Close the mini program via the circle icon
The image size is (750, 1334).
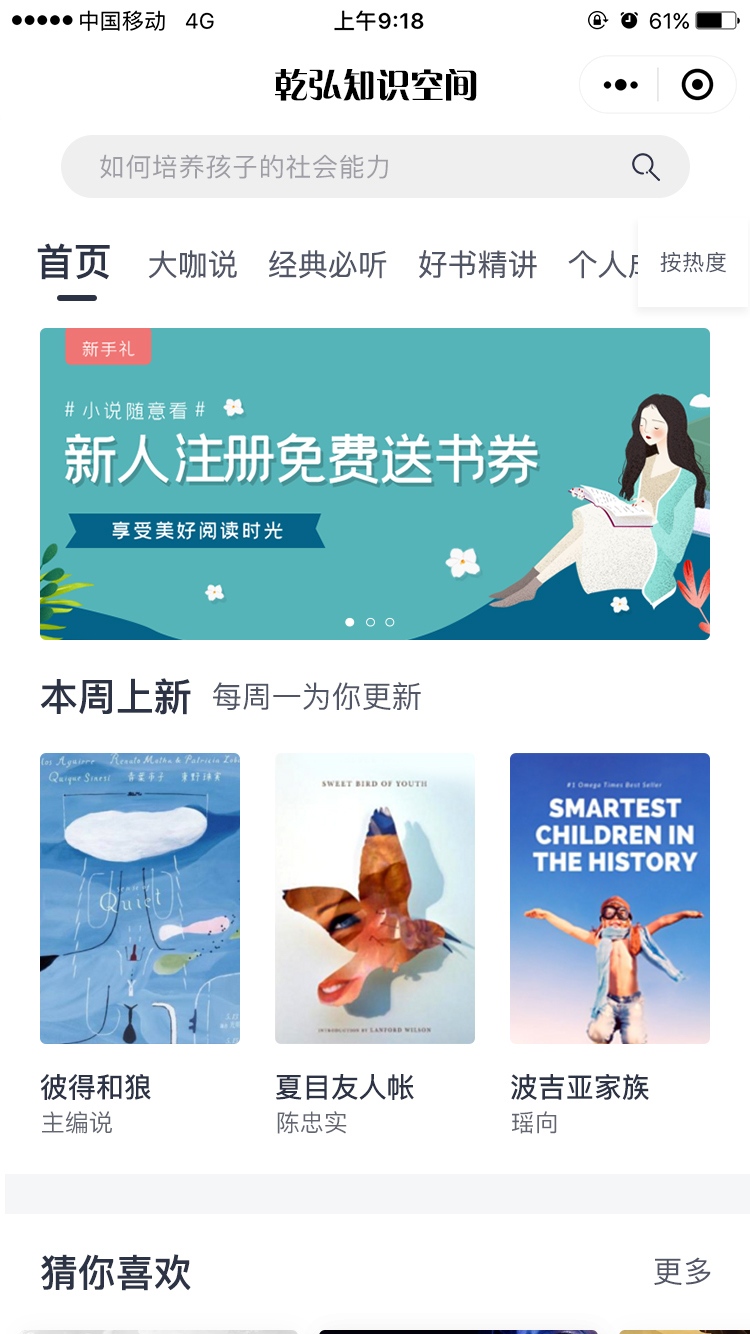[697, 85]
